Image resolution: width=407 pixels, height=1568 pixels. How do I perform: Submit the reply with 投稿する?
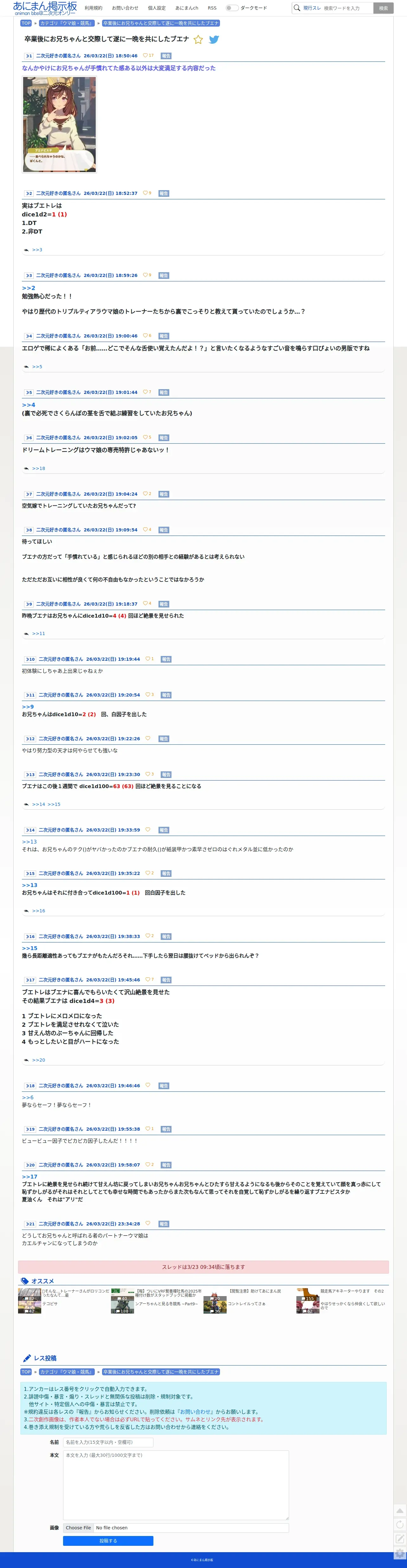click(108, 1541)
